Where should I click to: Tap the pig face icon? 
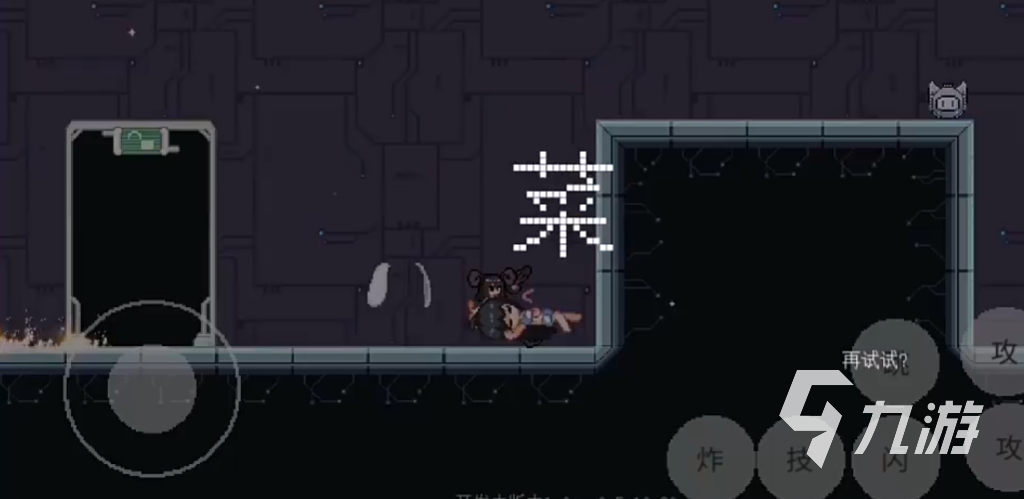pos(947,100)
